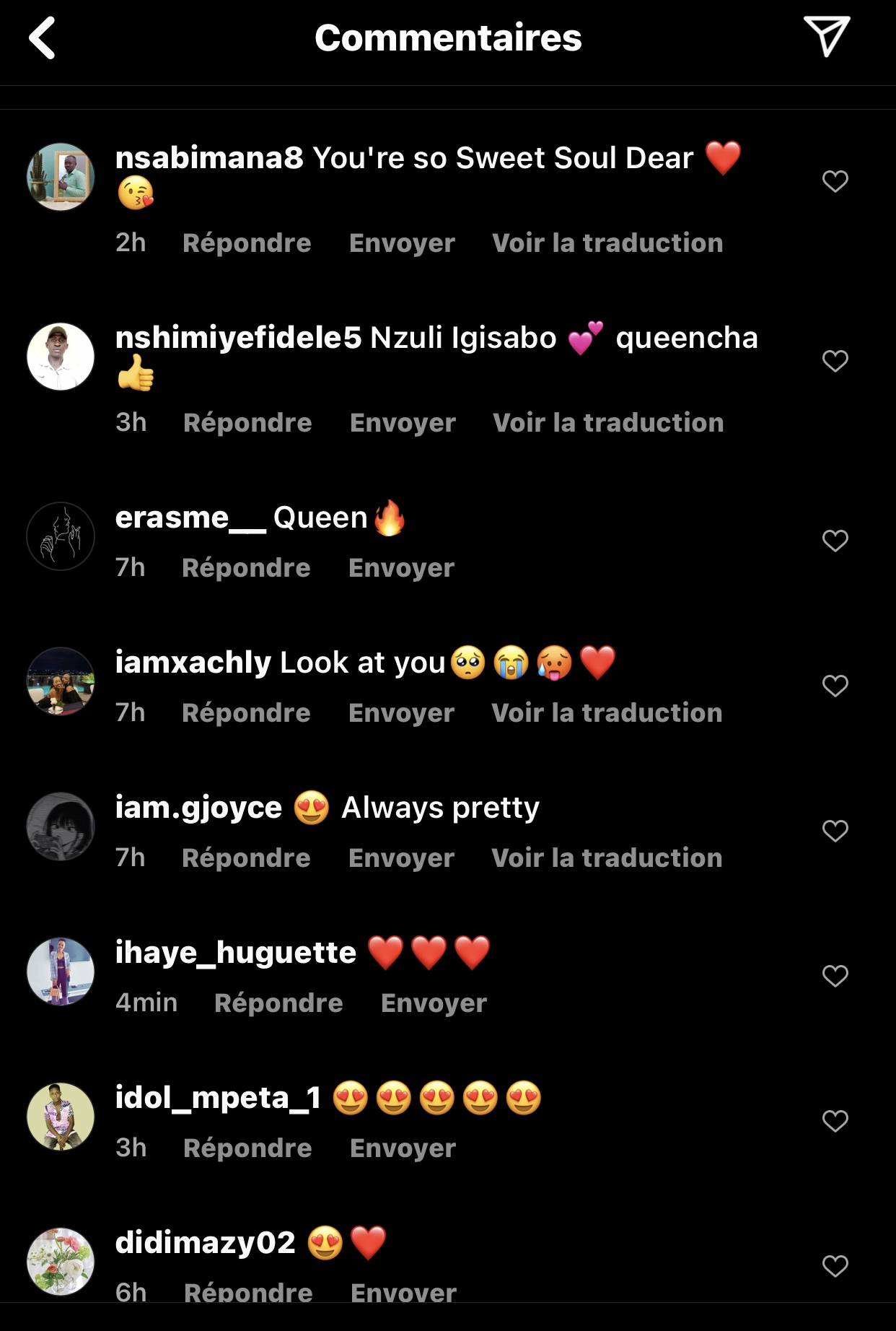Like didimazy02's comment
896x1331 pixels.
click(x=835, y=1266)
